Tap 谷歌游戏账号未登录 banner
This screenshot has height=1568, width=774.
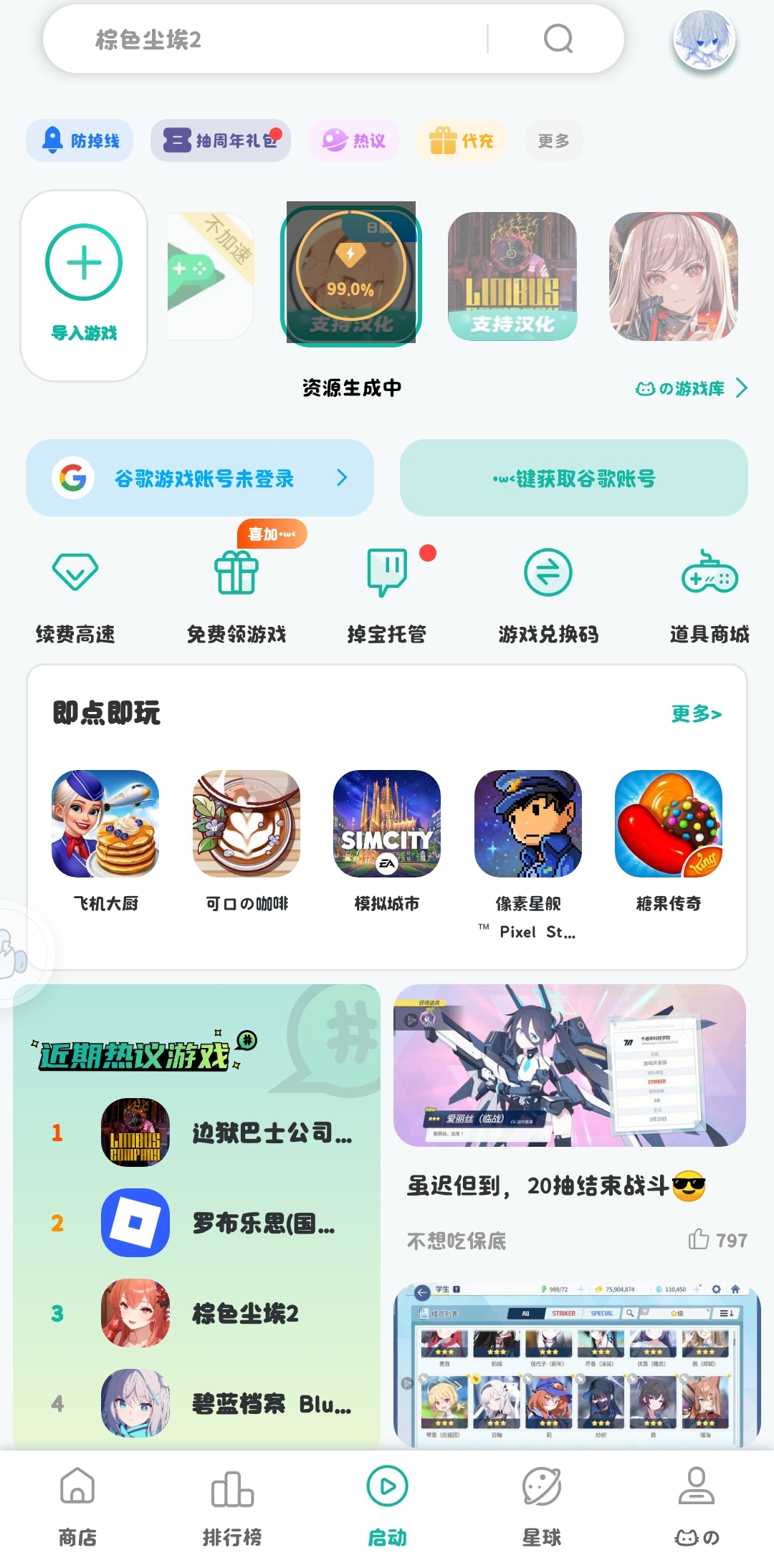click(200, 478)
